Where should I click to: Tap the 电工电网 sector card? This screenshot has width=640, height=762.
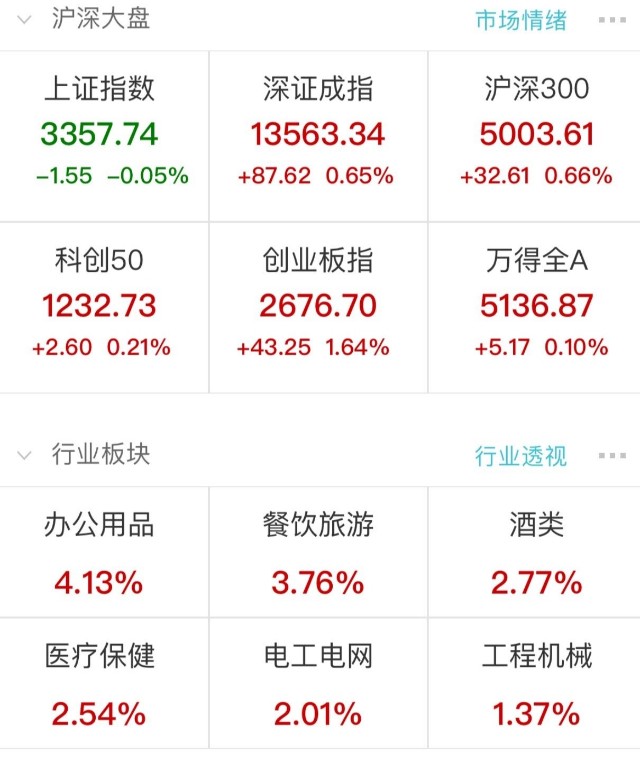coord(318,683)
